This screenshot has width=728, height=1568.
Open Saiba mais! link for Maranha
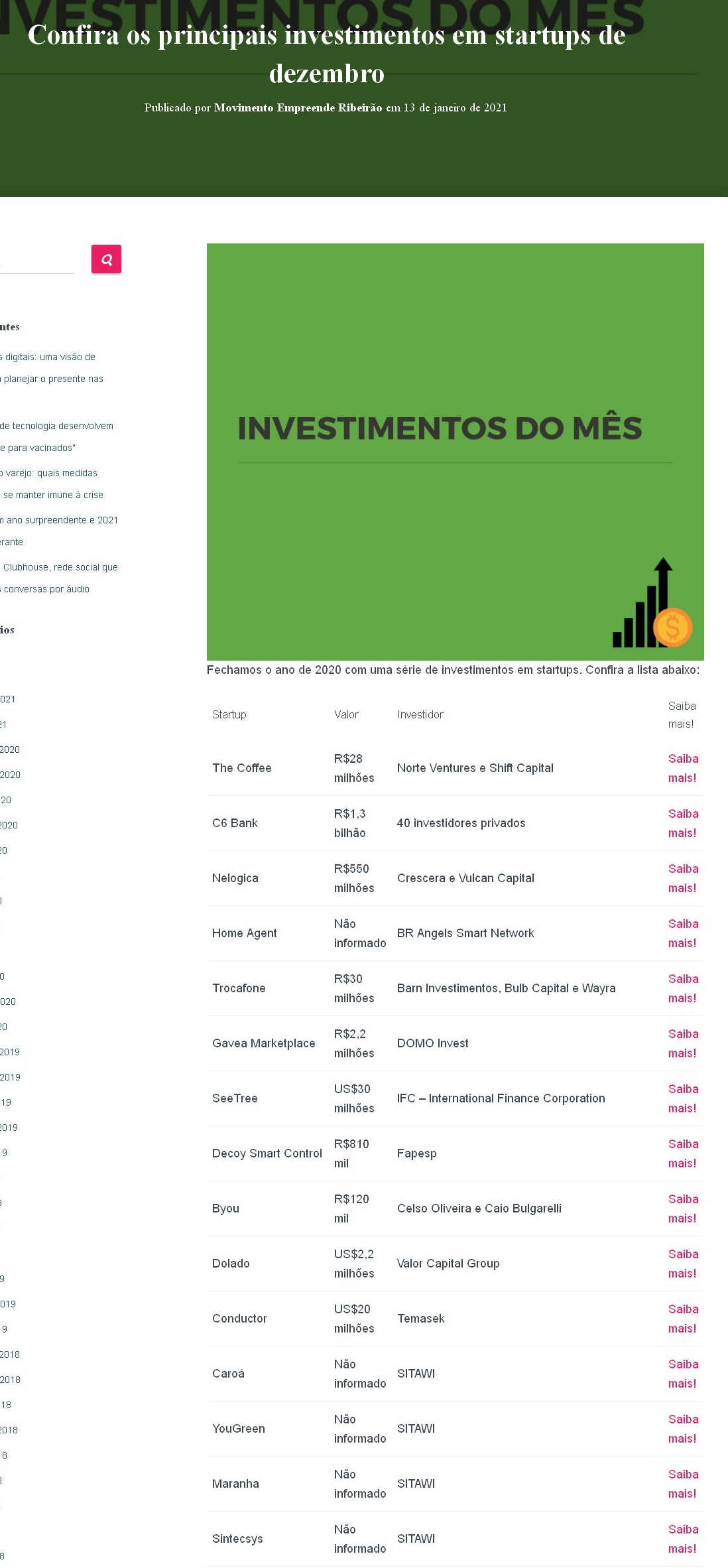[682, 1484]
